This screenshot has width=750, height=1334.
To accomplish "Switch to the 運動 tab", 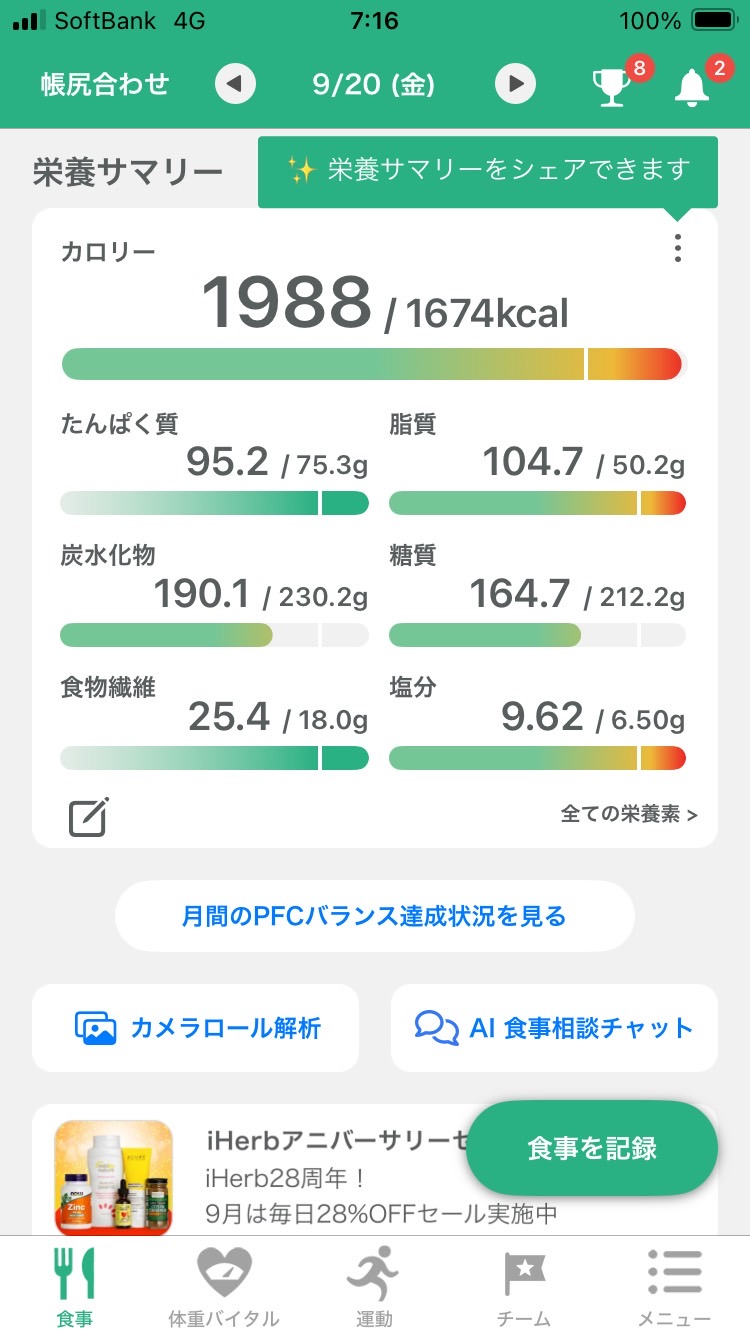I will (x=374, y=1287).
